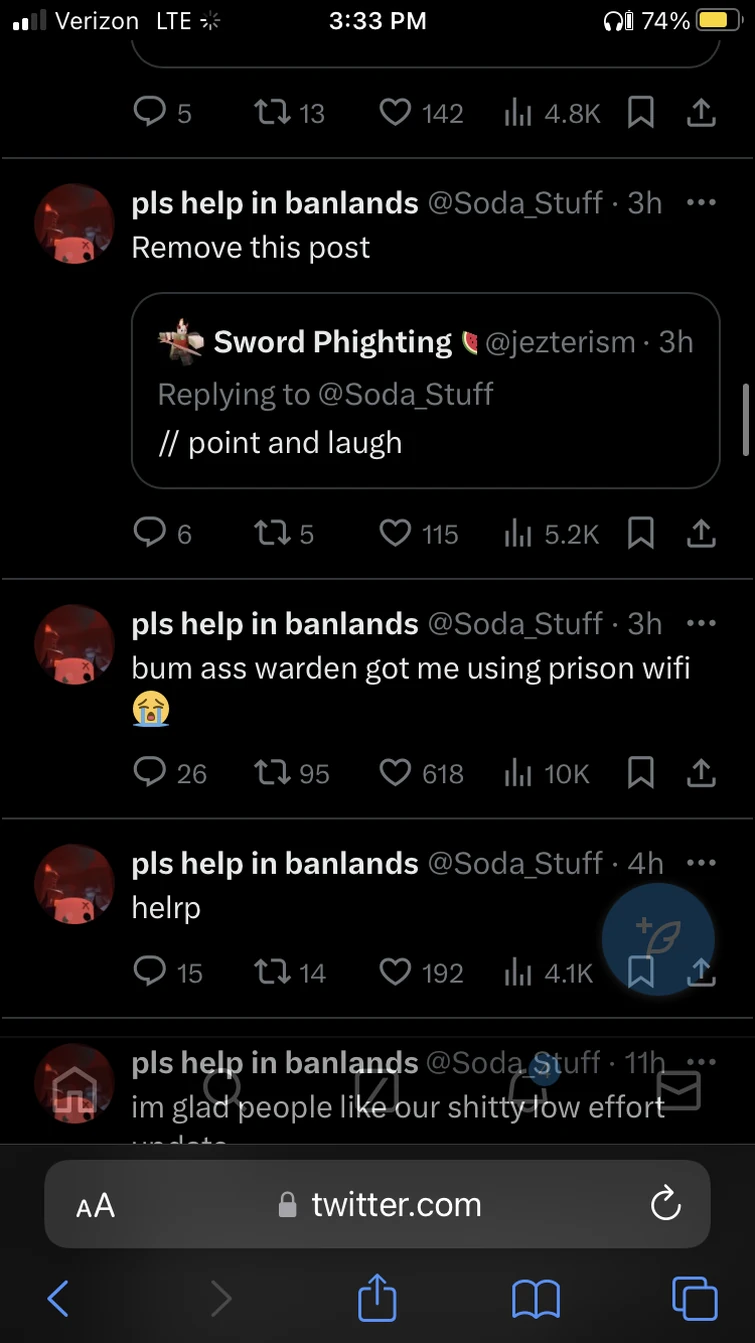
Task: Retweet the "prison wifi" tweet
Action: pos(270,773)
